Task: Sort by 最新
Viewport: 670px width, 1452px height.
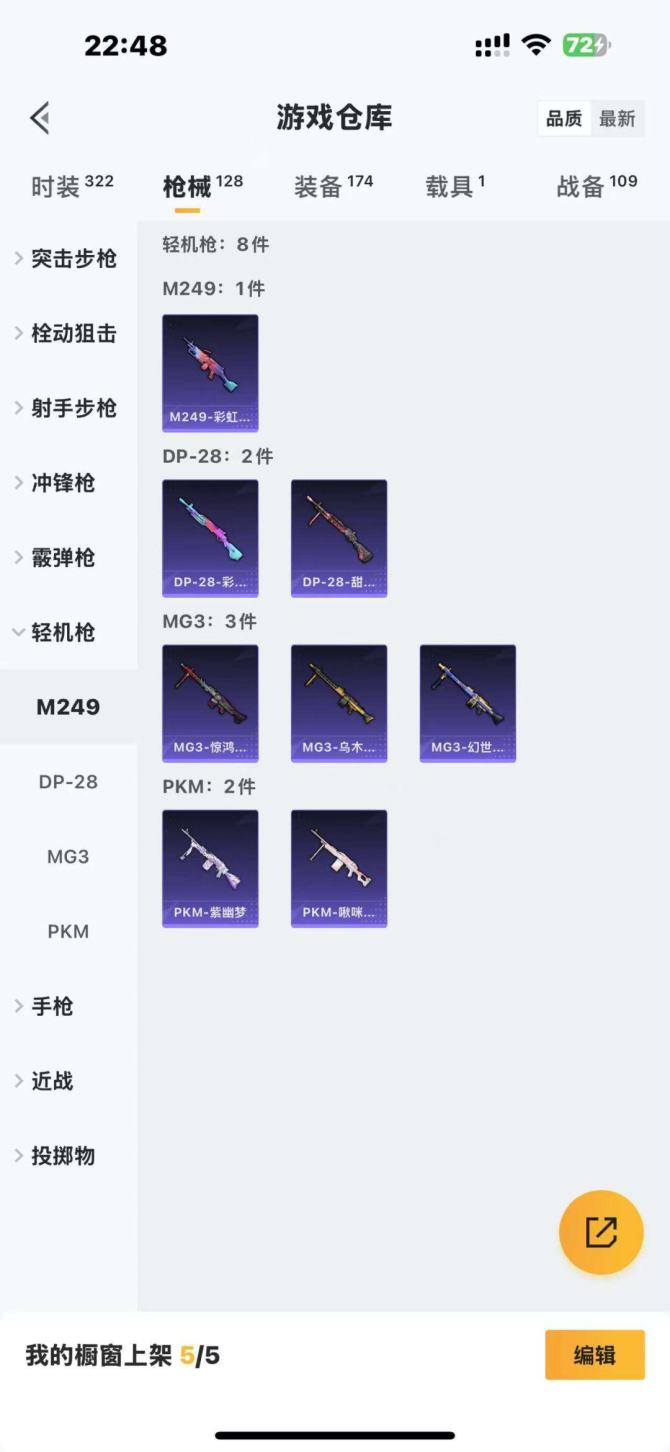Action: (x=617, y=119)
